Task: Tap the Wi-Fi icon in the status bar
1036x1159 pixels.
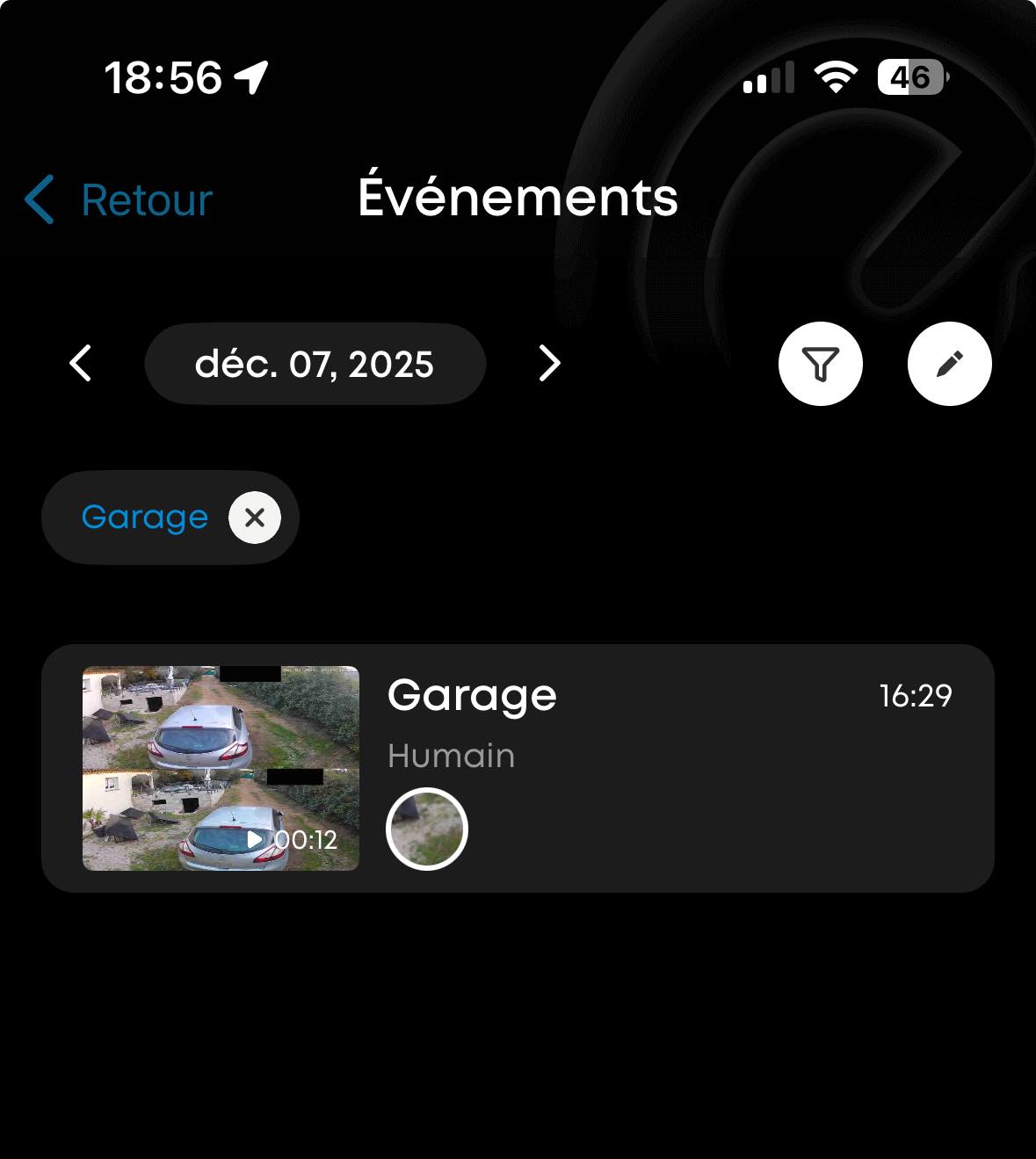Action: coord(835,77)
